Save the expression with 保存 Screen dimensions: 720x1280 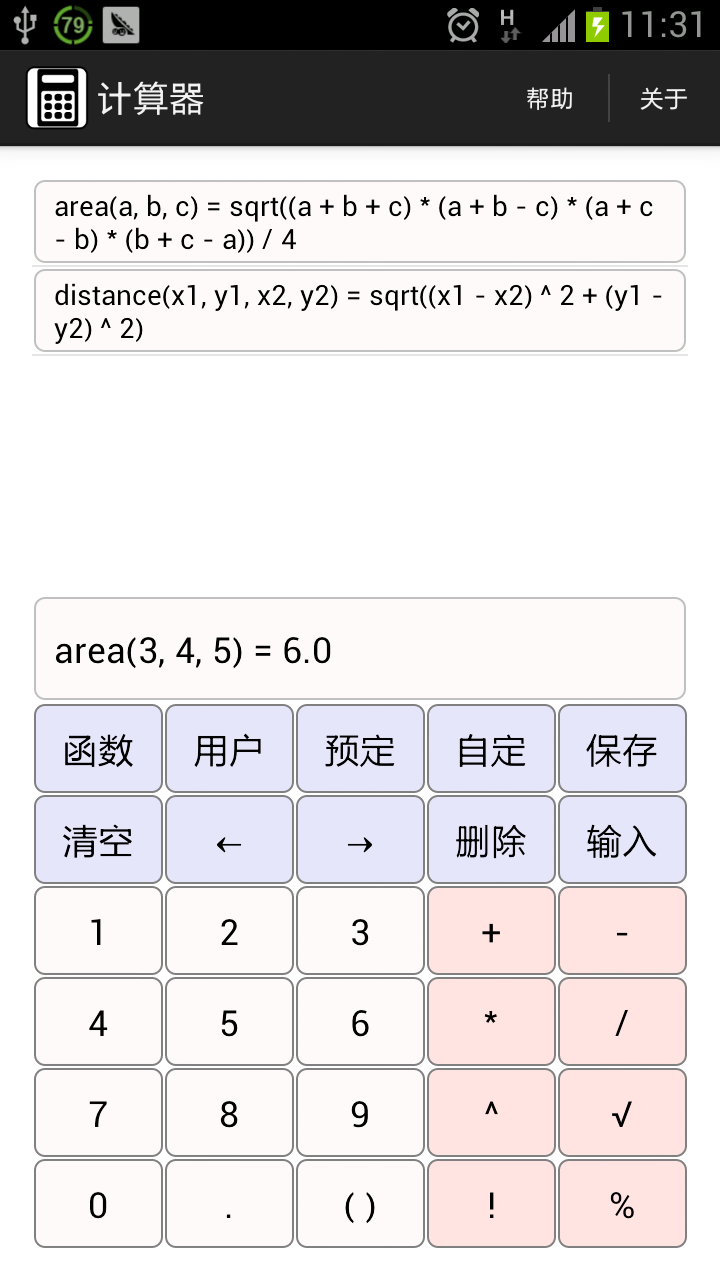pyautogui.click(x=622, y=749)
